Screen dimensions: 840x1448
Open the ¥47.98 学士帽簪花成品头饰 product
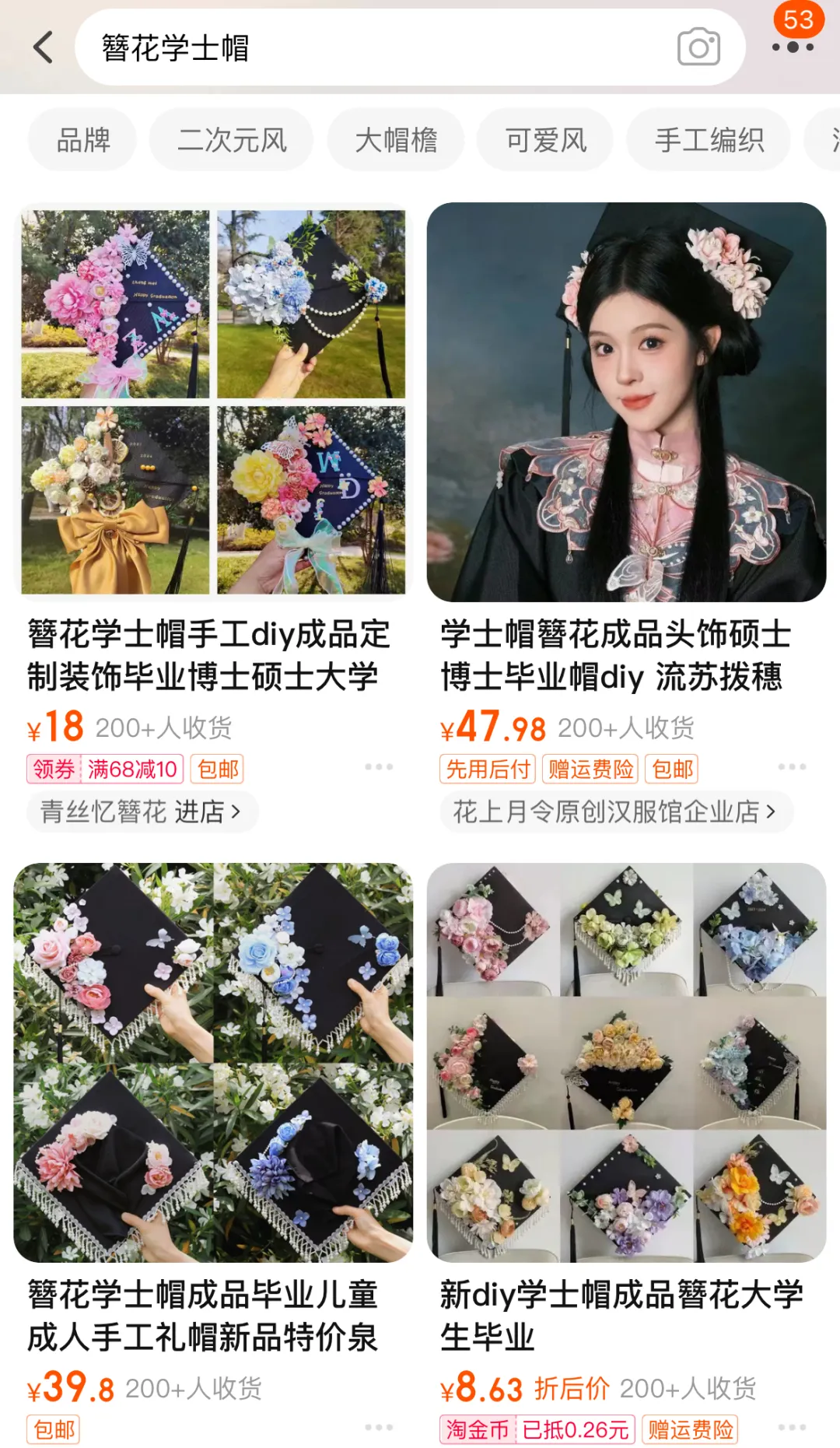click(x=626, y=402)
